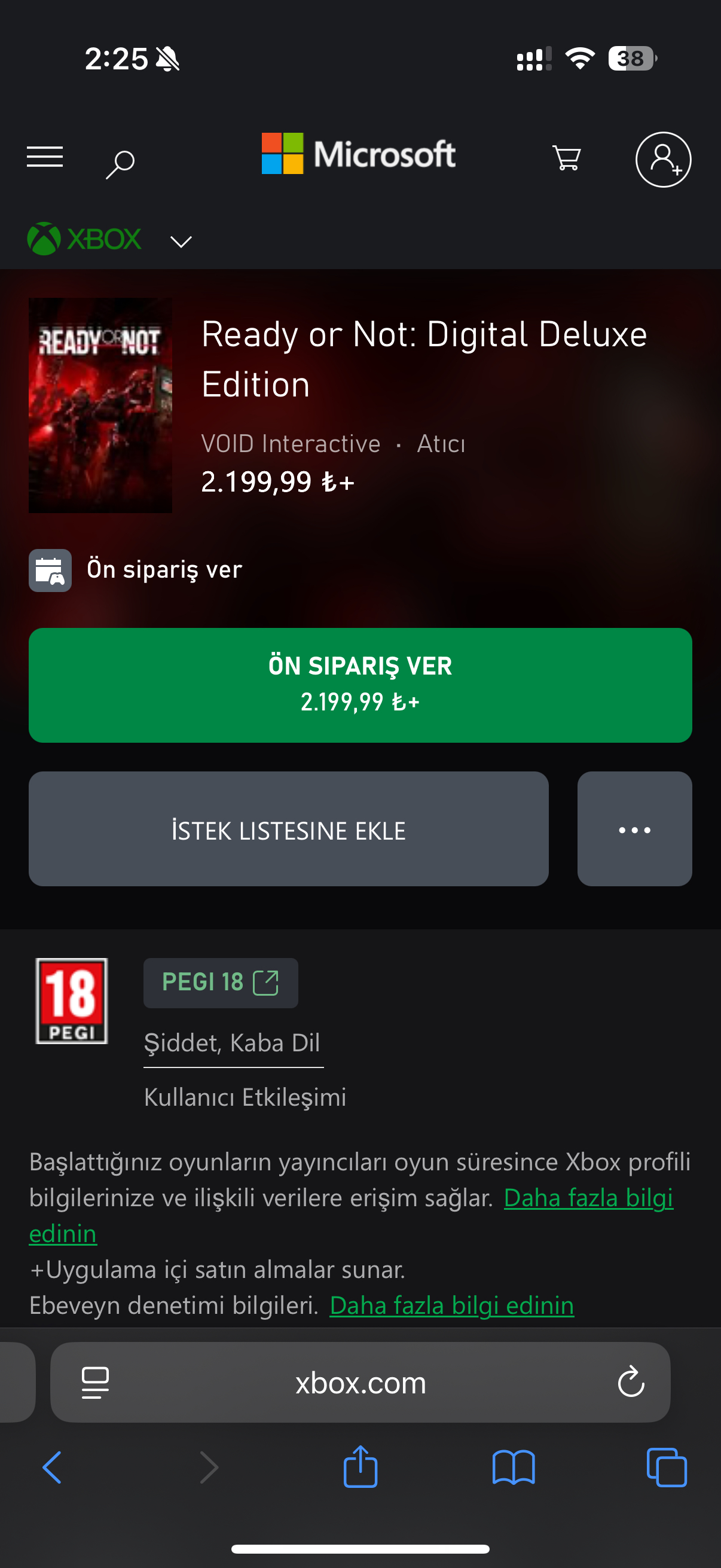
Task: Open the hamburger navigation menu
Action: 44,157
